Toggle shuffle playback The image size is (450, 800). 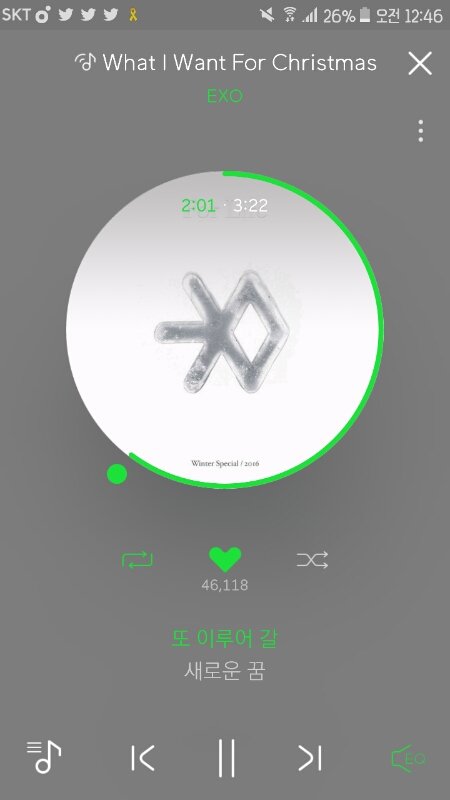tap(312, 560)
